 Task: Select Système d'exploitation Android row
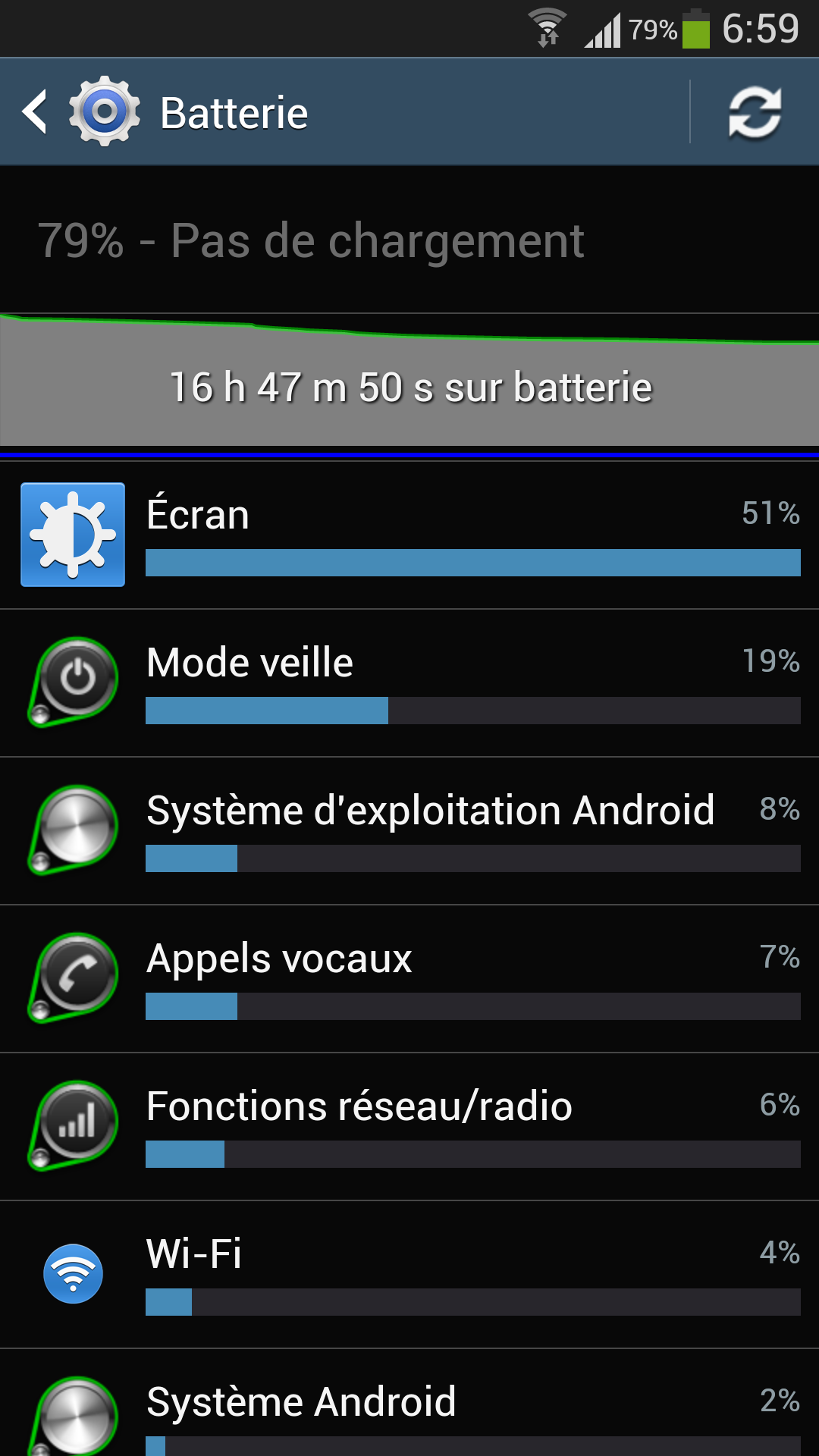point(409,830)
